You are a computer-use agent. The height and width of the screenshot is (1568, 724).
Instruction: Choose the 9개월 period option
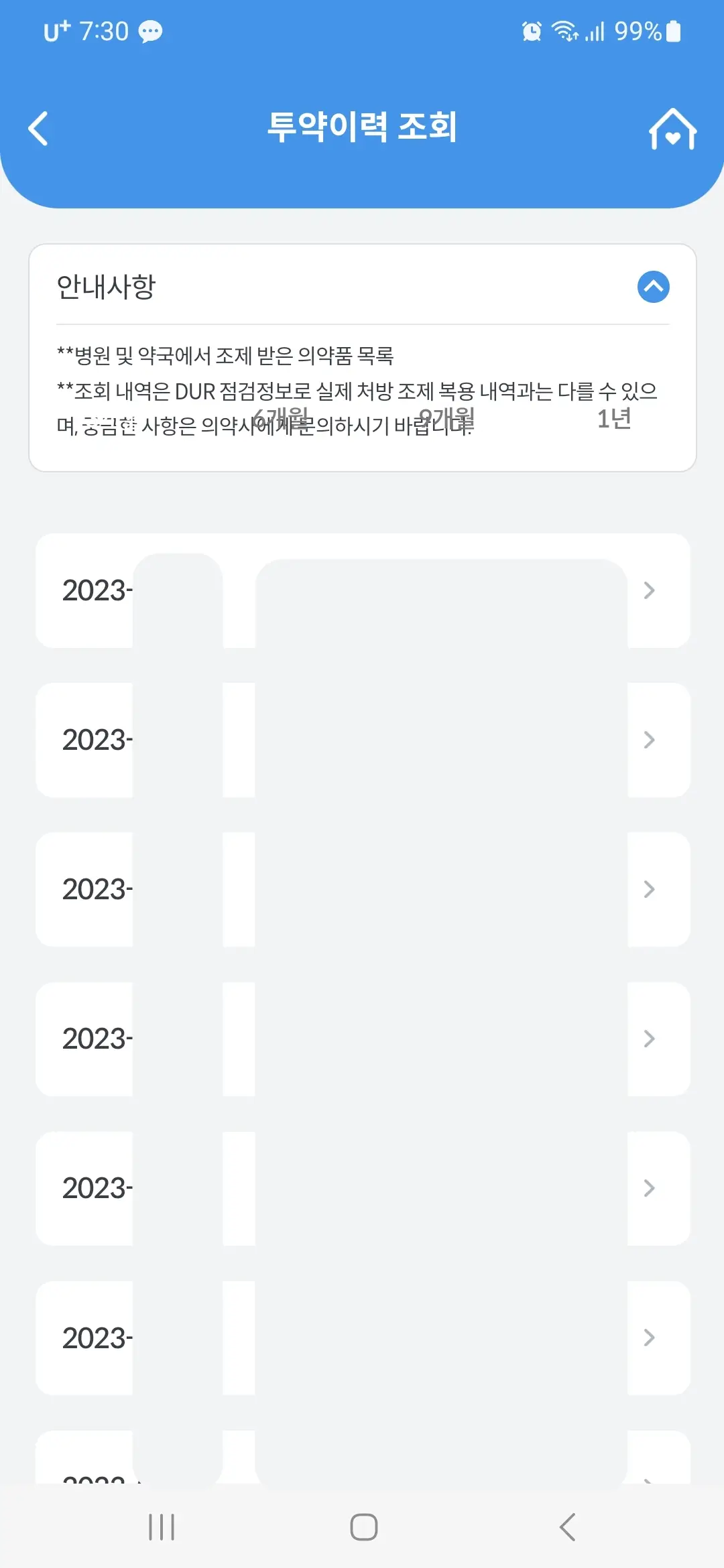coord(448,418)
